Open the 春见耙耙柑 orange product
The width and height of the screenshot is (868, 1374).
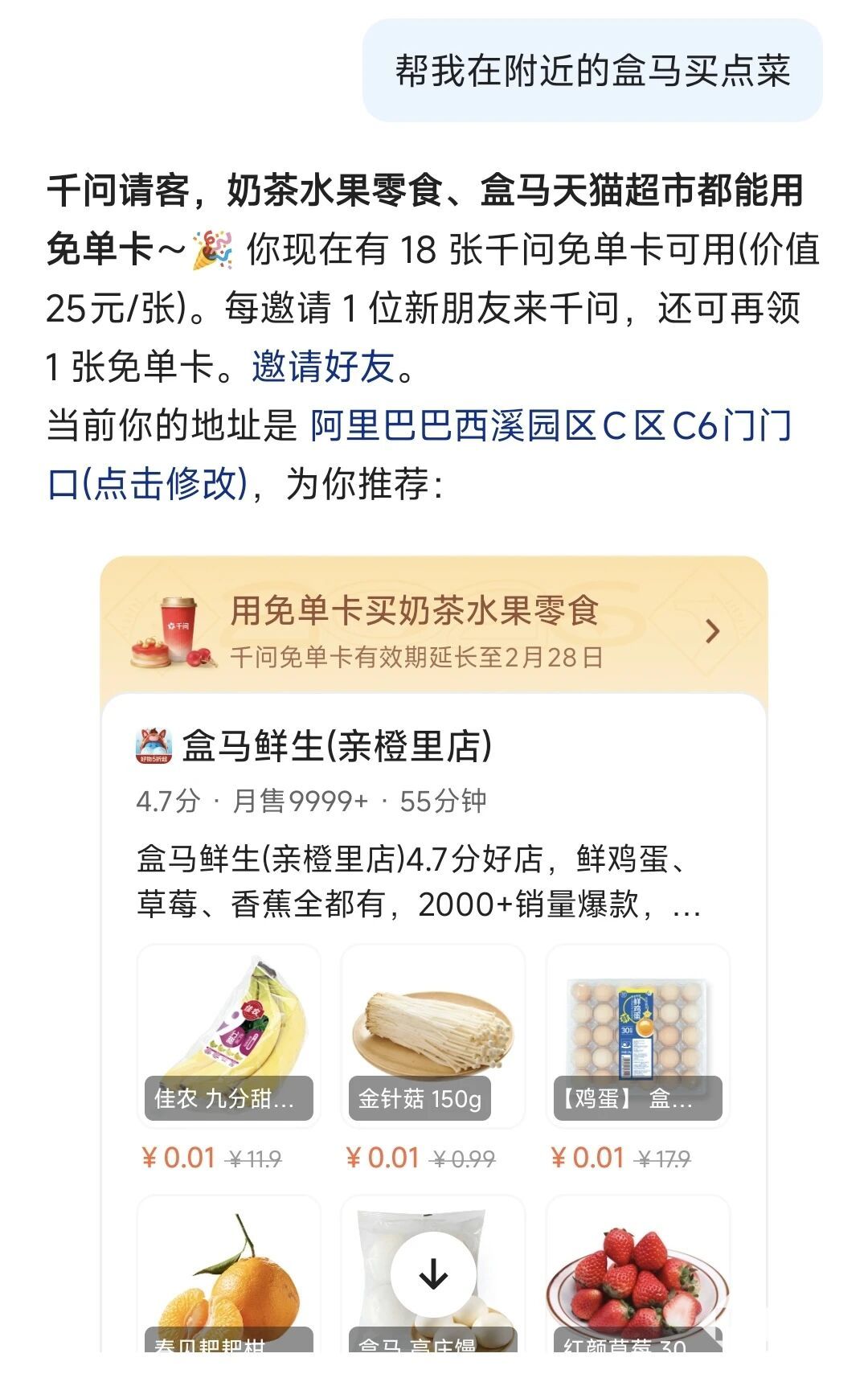coord(229,1278)
